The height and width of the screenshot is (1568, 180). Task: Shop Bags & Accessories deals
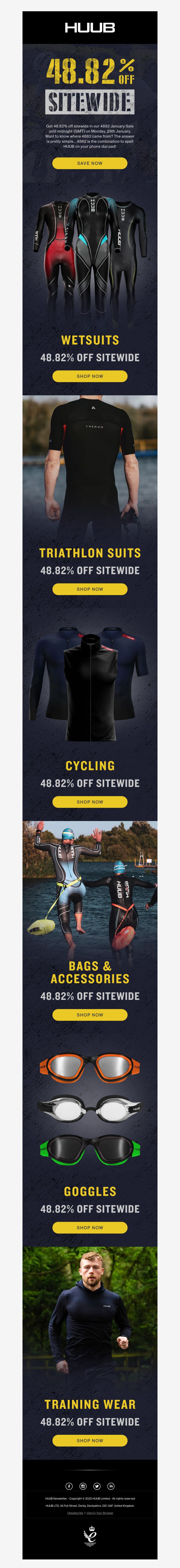click(x=90, y=1015)
